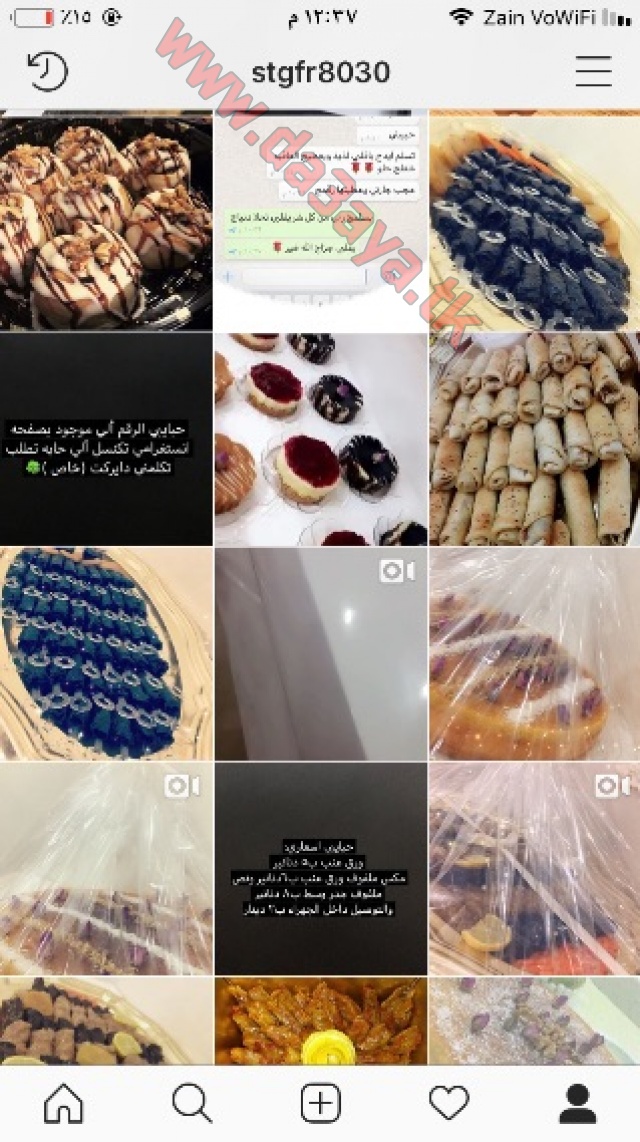Screen dimensions: 640x1142
Task: Open the archive clock icon
Action: (x=47, y=71)
